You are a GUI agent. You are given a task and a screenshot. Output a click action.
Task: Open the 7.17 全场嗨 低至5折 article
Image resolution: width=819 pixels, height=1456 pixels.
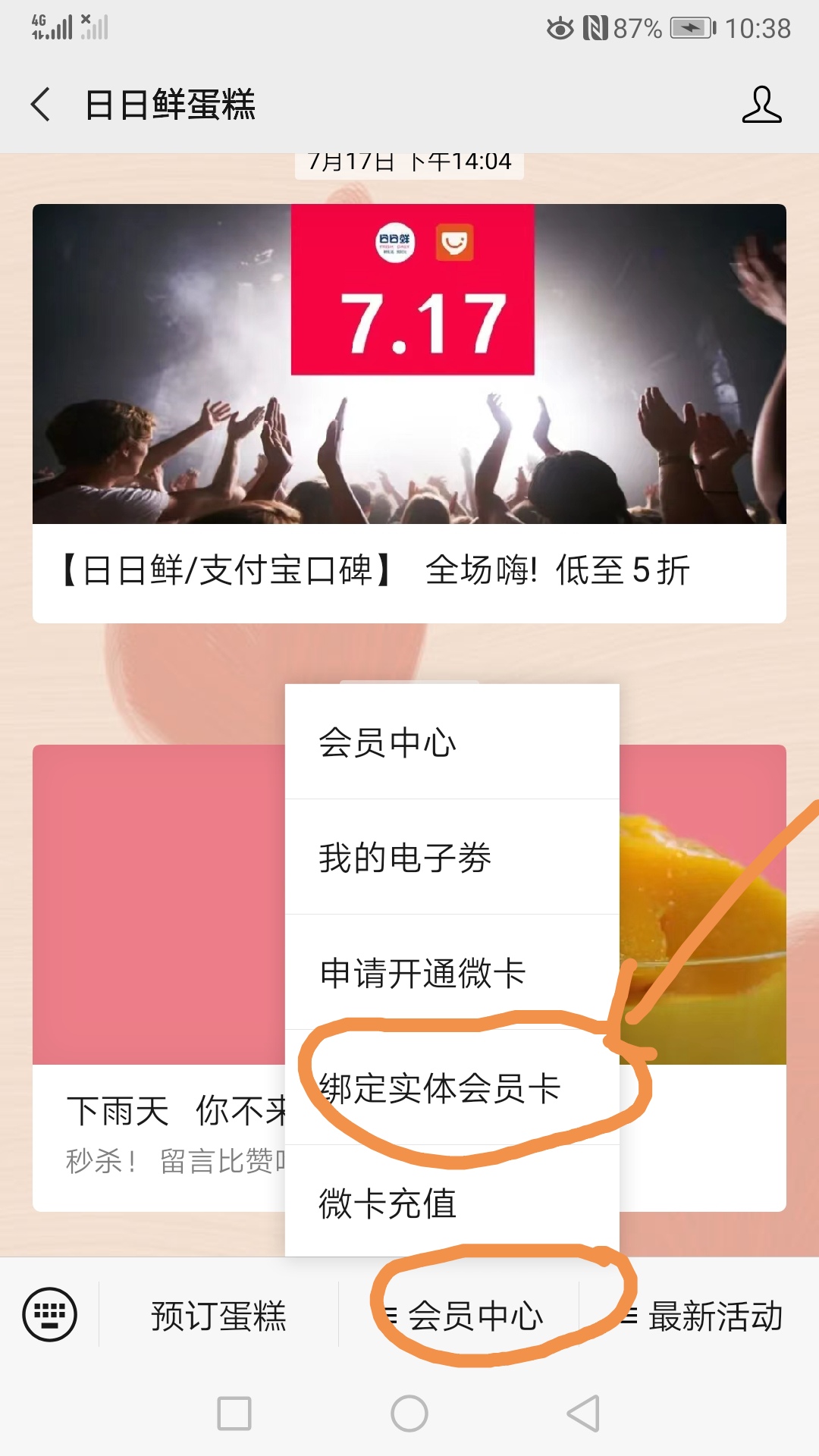(x=409, y=413)
